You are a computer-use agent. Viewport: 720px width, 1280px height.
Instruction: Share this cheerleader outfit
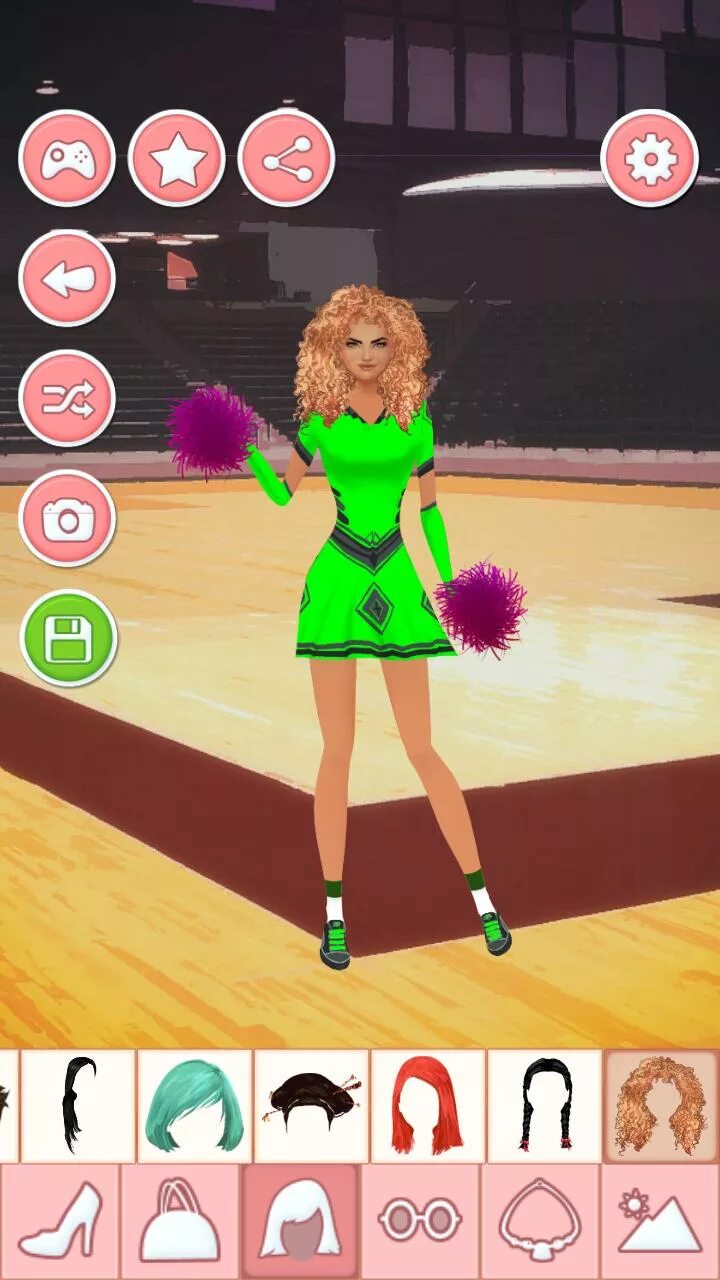point(287,159)
